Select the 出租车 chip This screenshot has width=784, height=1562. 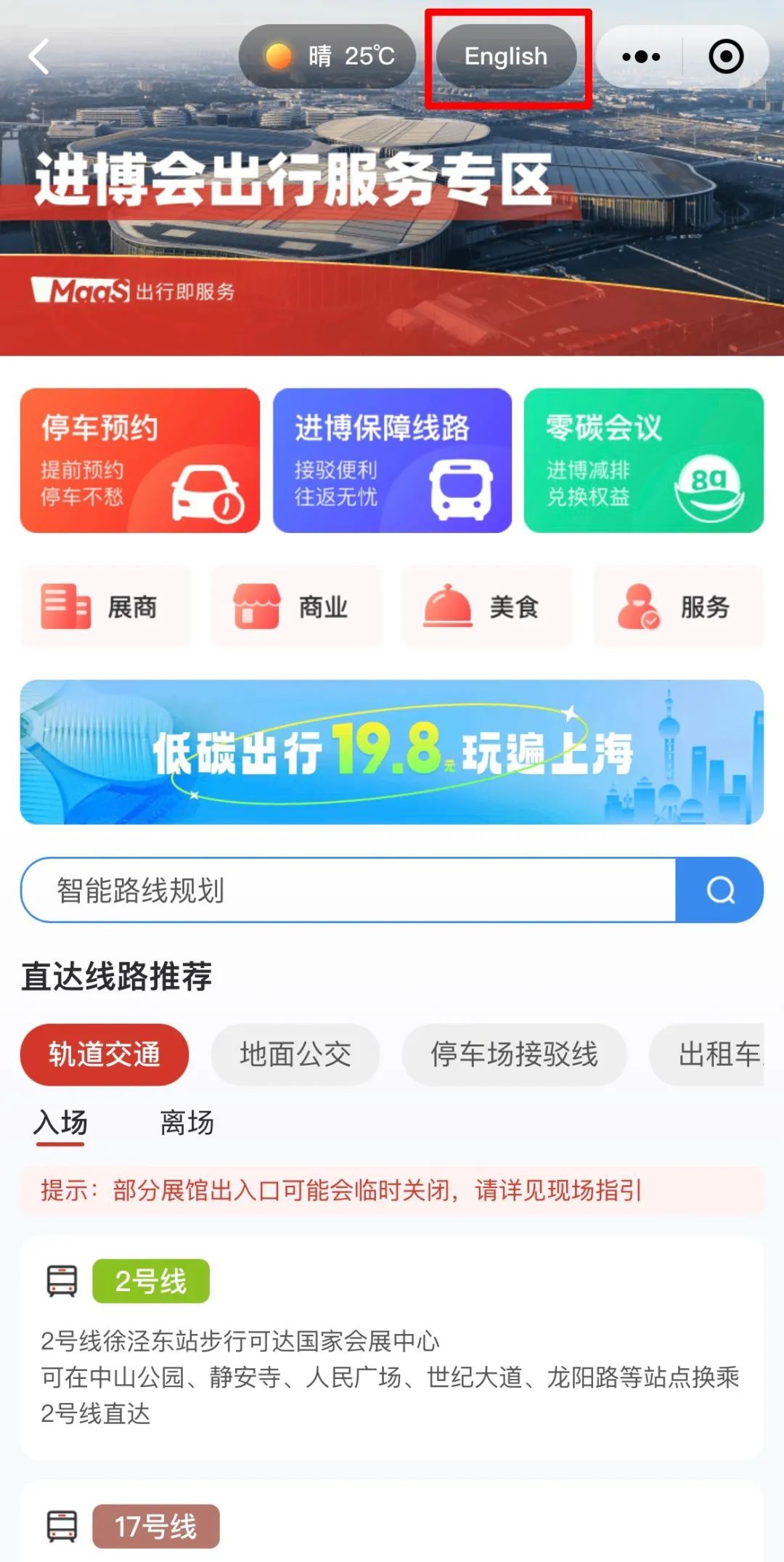[715, 1054]
